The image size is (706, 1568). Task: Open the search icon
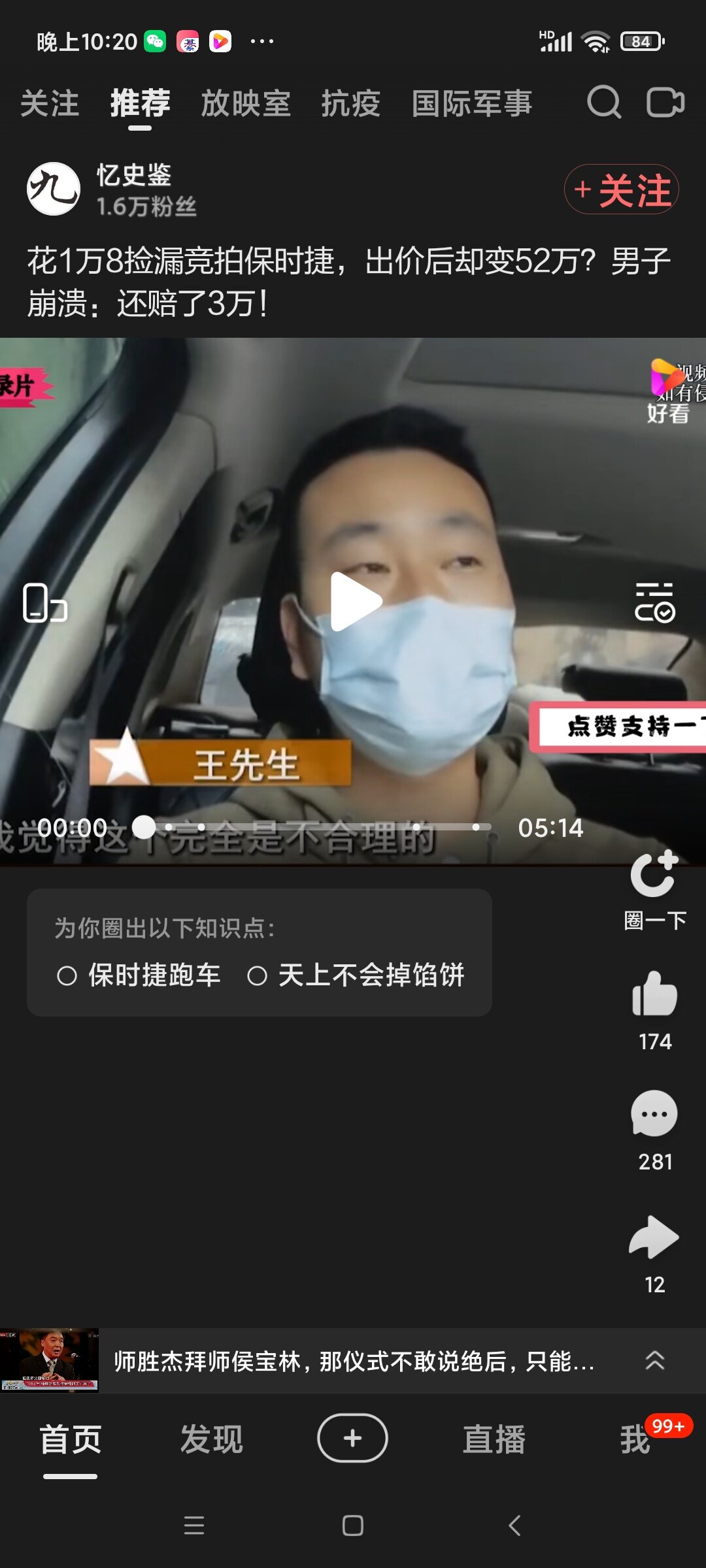click(603, 103)
